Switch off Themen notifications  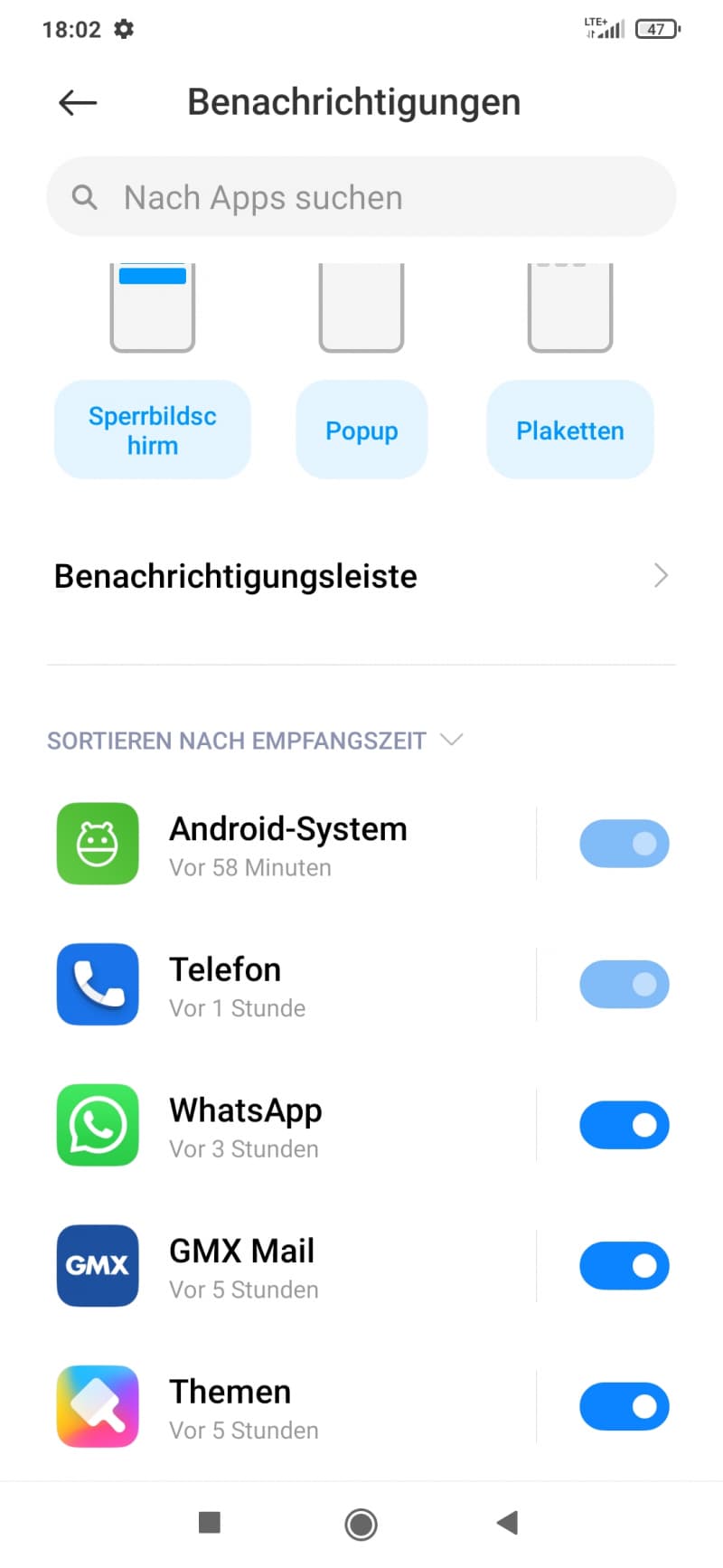pyautogui.click(x=624, y=1406)
